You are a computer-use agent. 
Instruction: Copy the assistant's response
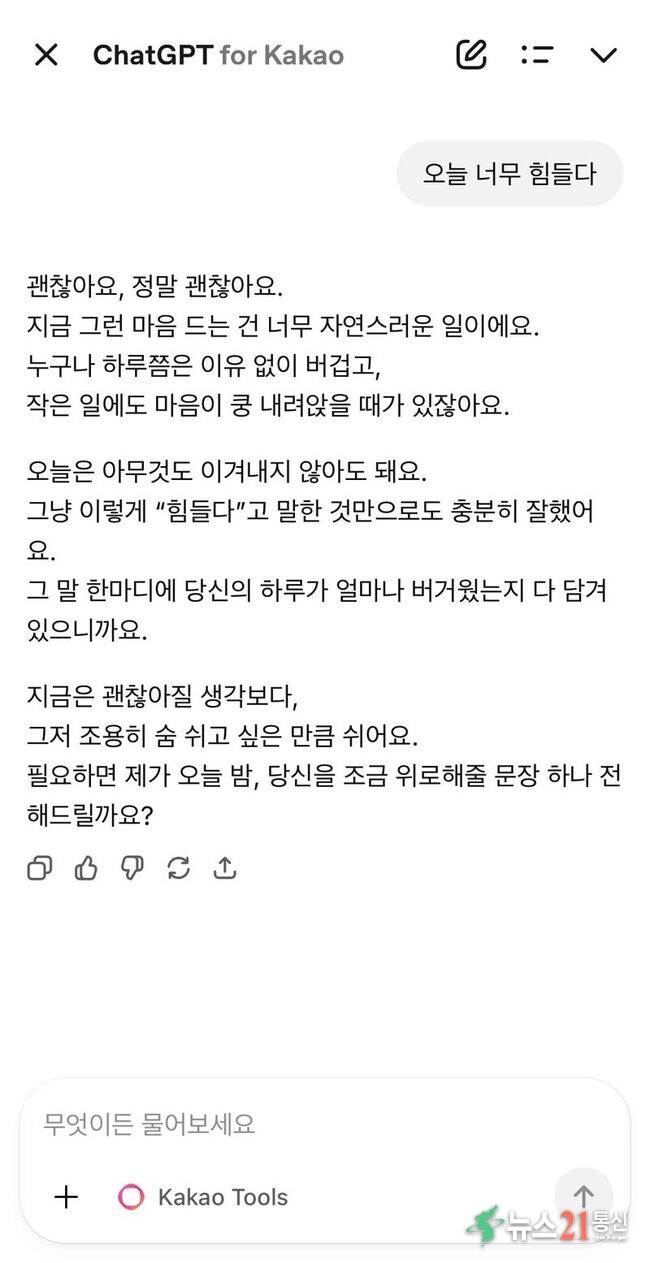pos(40,868)
